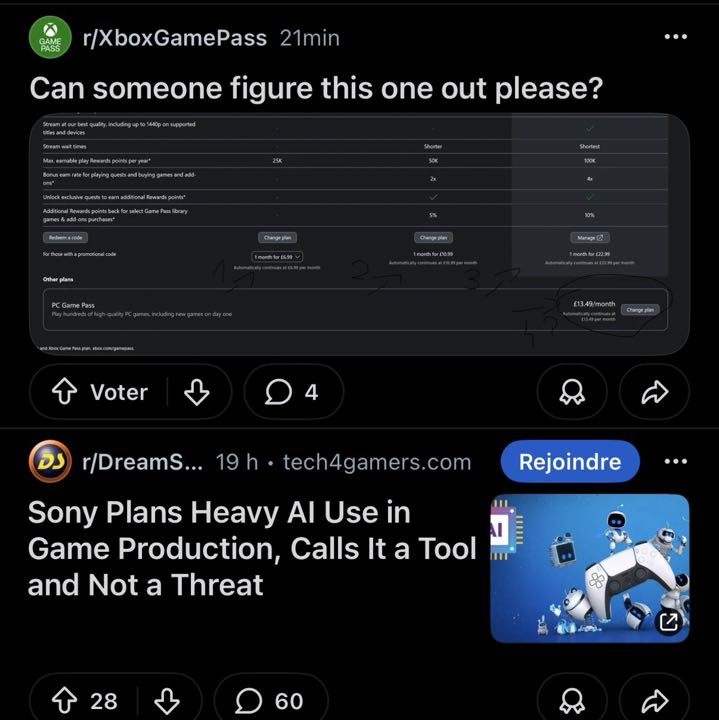Share the XboxGamePass post

point(654,393)
